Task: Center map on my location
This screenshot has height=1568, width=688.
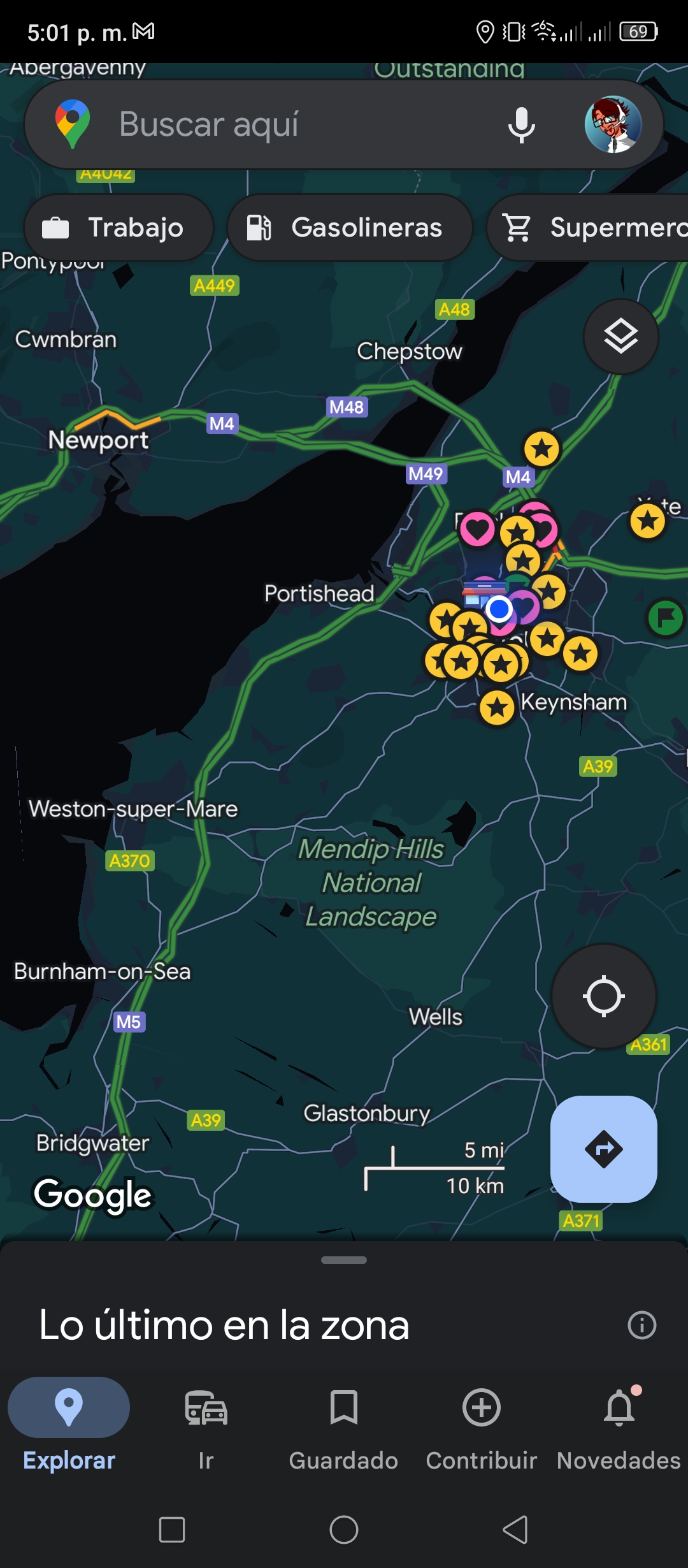Action: (603, 996)
